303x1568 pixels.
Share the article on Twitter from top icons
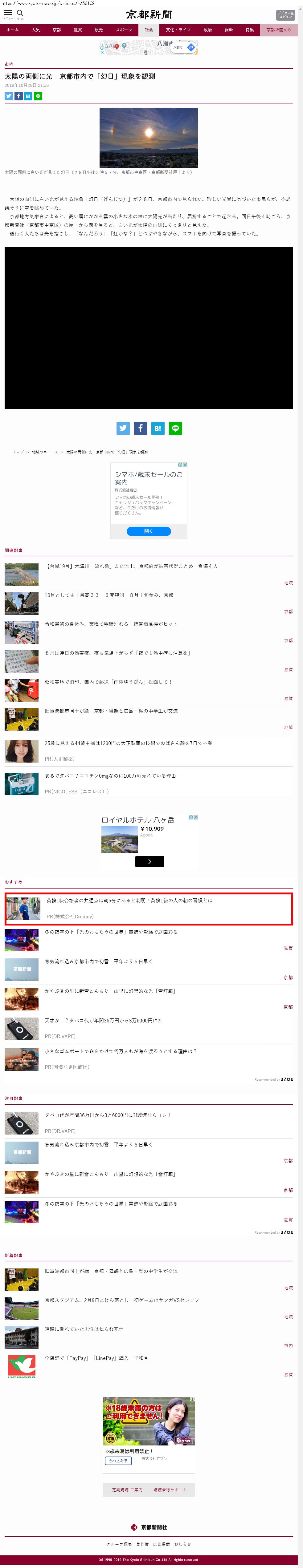point(9,96)
